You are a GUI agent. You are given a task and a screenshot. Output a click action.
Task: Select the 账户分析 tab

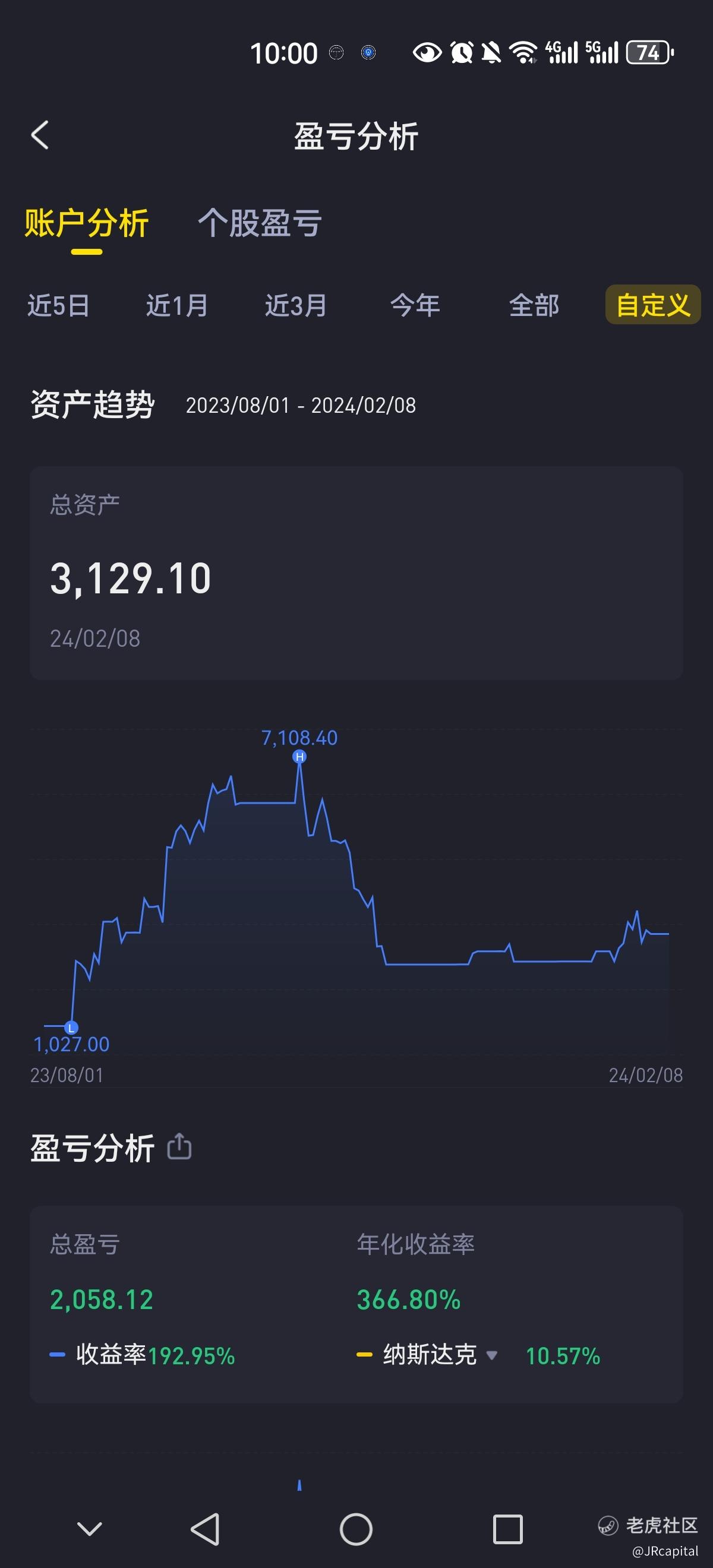click(87, 223)
